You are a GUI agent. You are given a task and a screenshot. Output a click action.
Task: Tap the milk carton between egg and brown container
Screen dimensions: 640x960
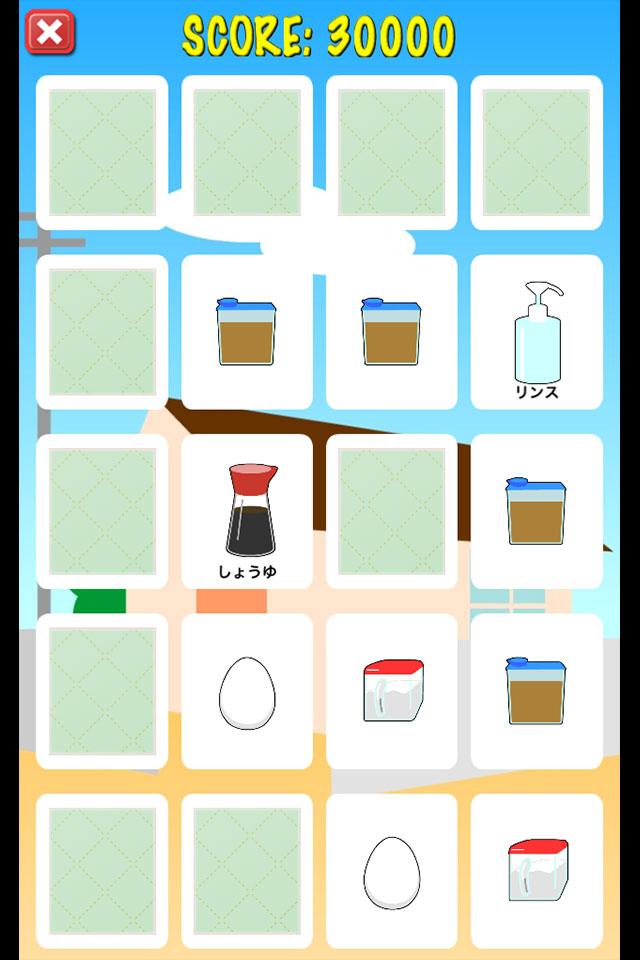pos(392,691)
